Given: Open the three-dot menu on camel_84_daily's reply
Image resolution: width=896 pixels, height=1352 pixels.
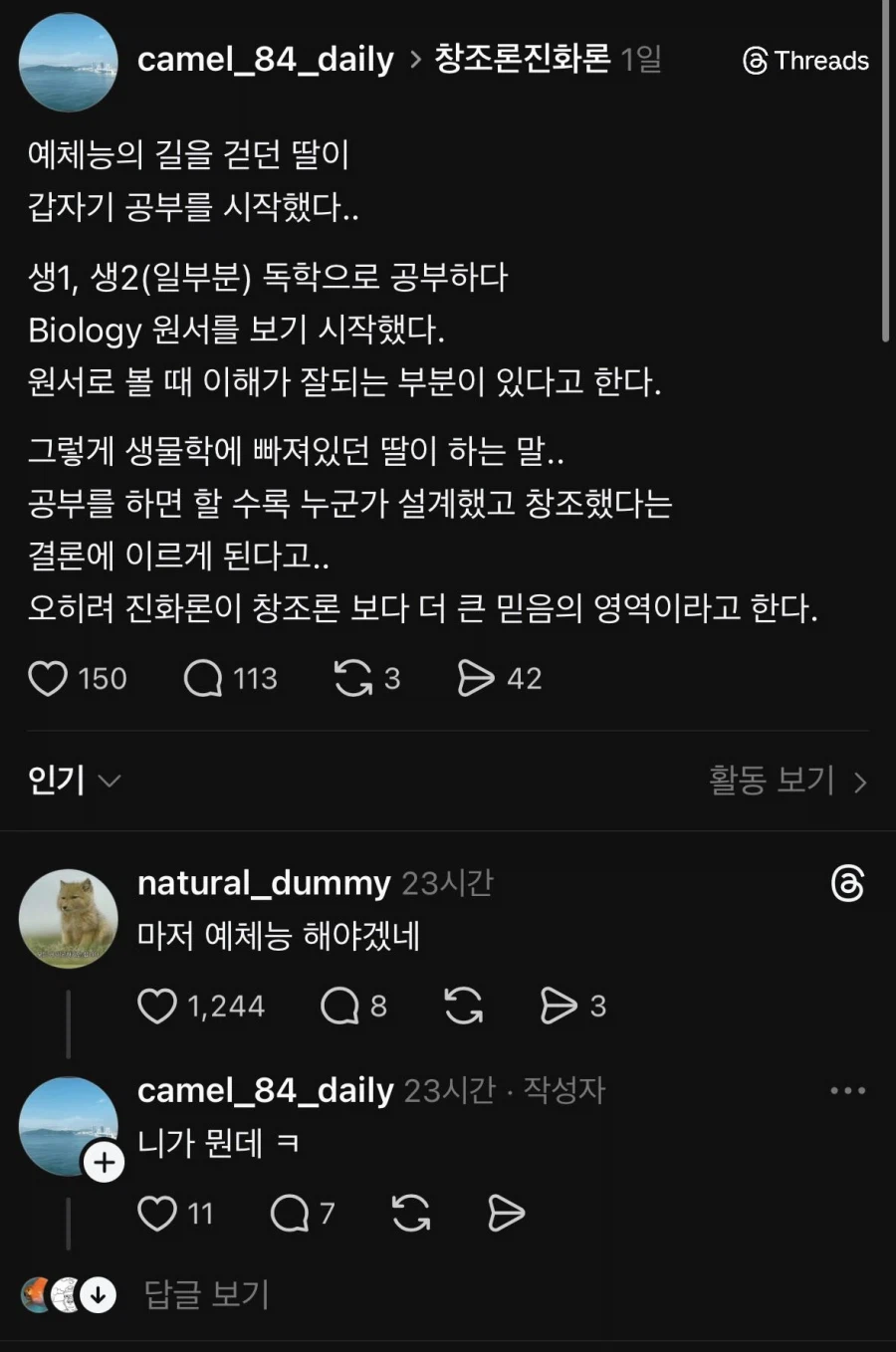Looking at the screenshot, I should point(846,1089).
